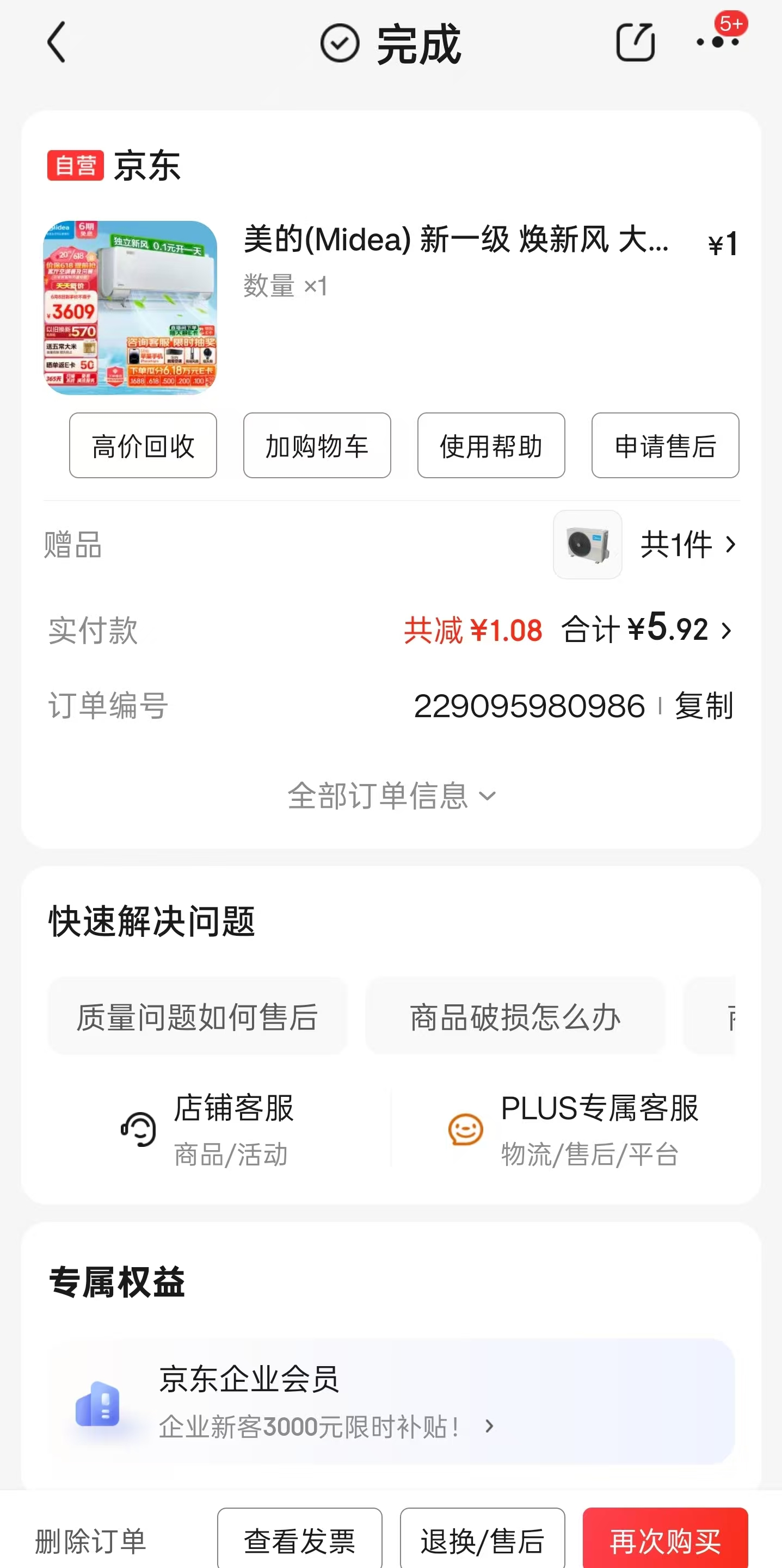Open 使用帮助 usage help

tap(491, 446)
